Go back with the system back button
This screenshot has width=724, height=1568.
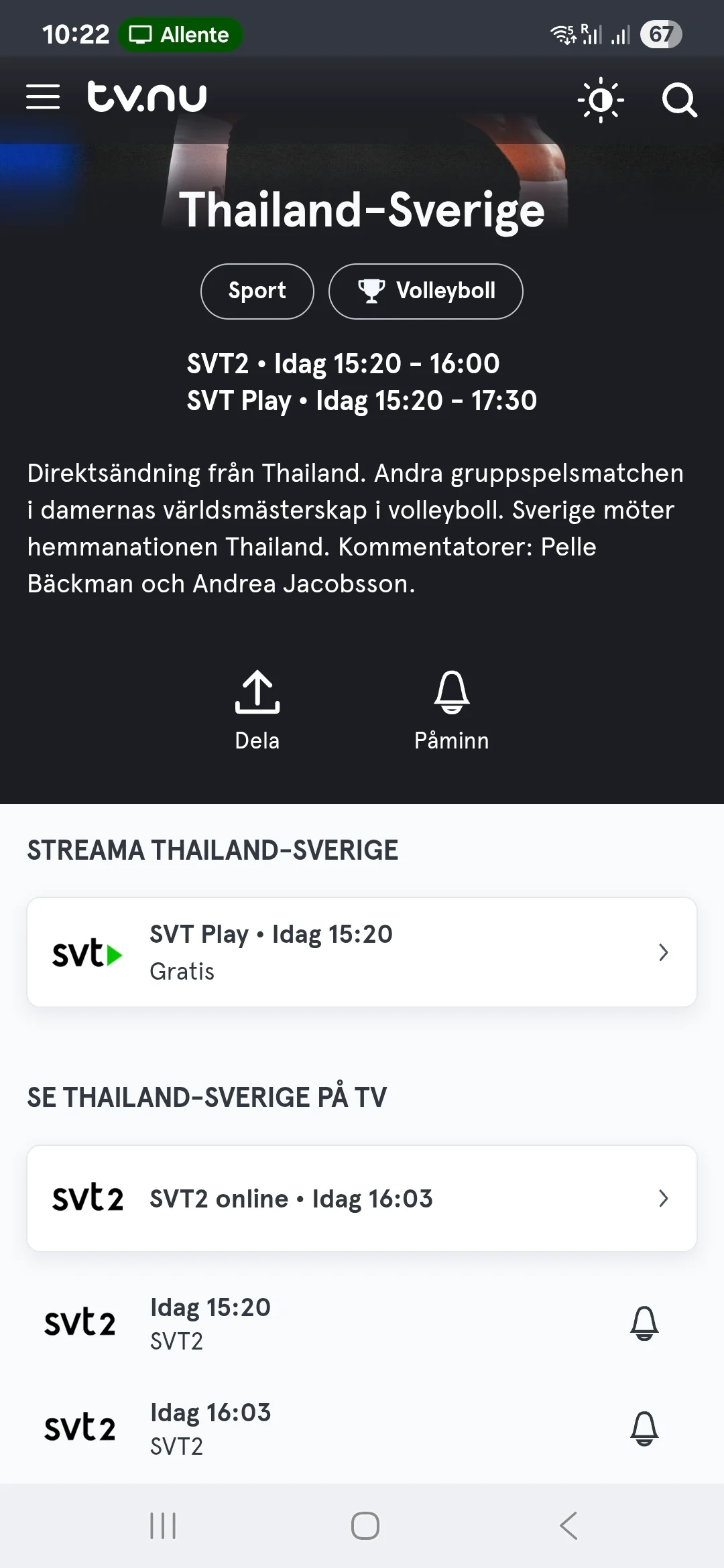[568, 1526]
